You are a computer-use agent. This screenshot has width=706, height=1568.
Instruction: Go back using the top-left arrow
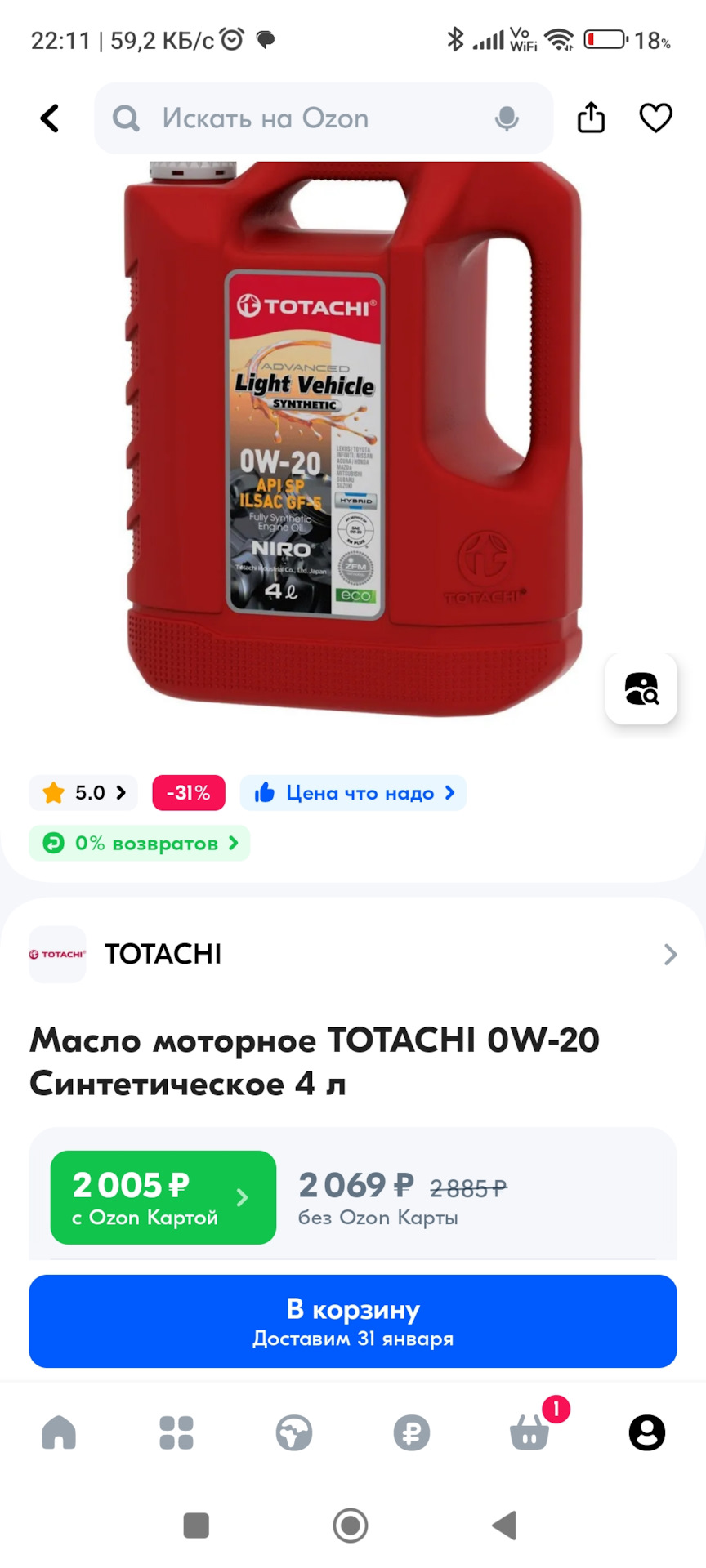pyautogui.click(x=50, y=118)
